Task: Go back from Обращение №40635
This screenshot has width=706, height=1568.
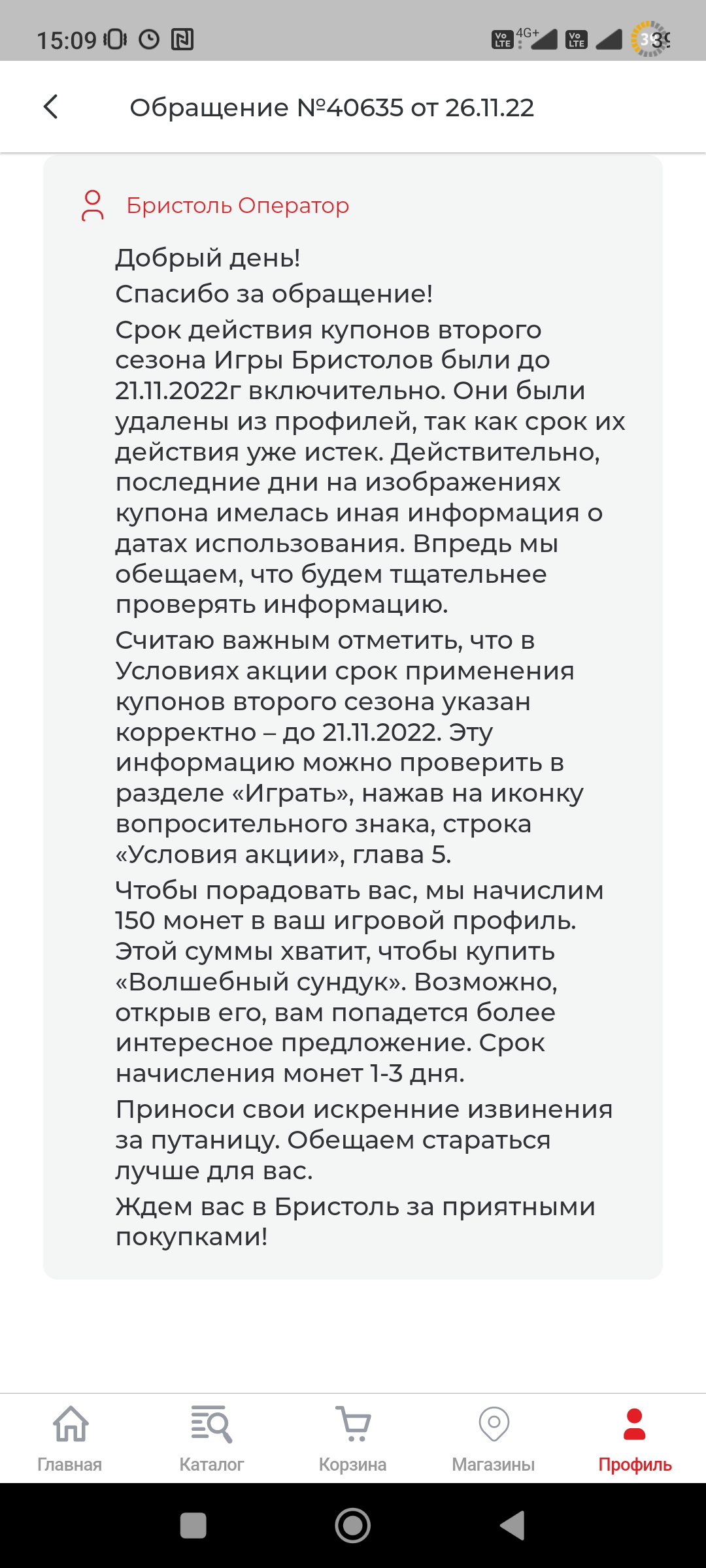Action: [x=50, y=106]
